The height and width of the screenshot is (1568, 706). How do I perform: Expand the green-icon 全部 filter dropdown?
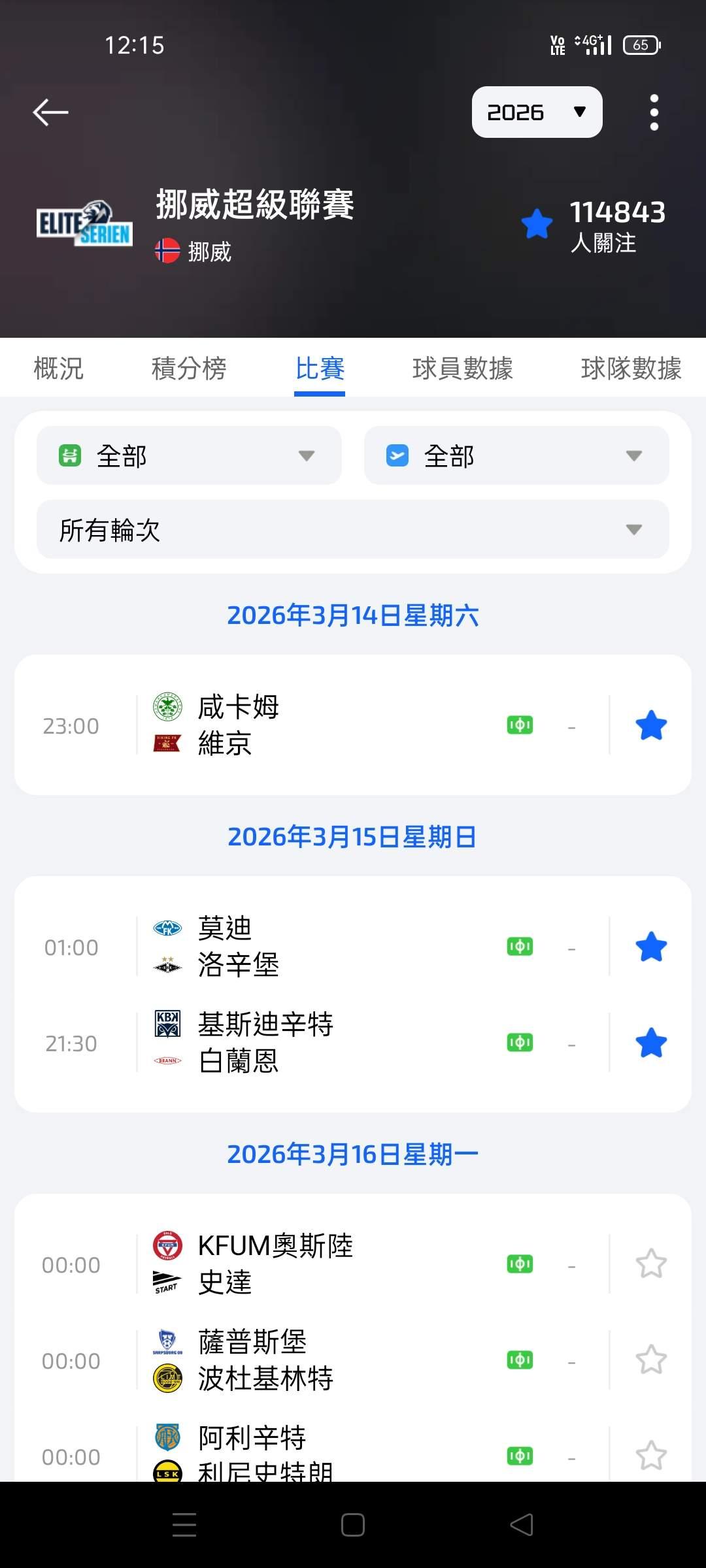[189, 456]
